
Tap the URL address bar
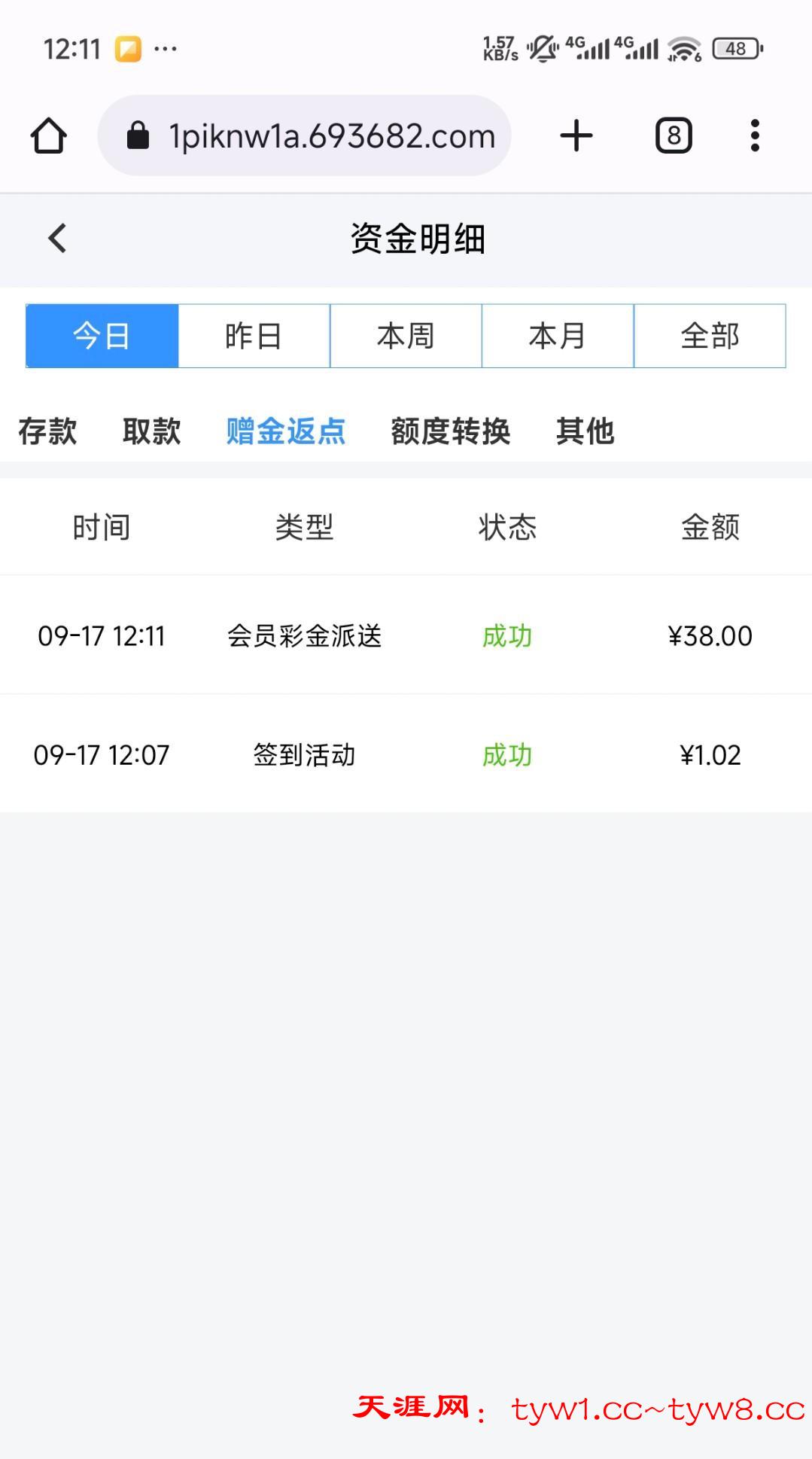(x=305, y=136)
